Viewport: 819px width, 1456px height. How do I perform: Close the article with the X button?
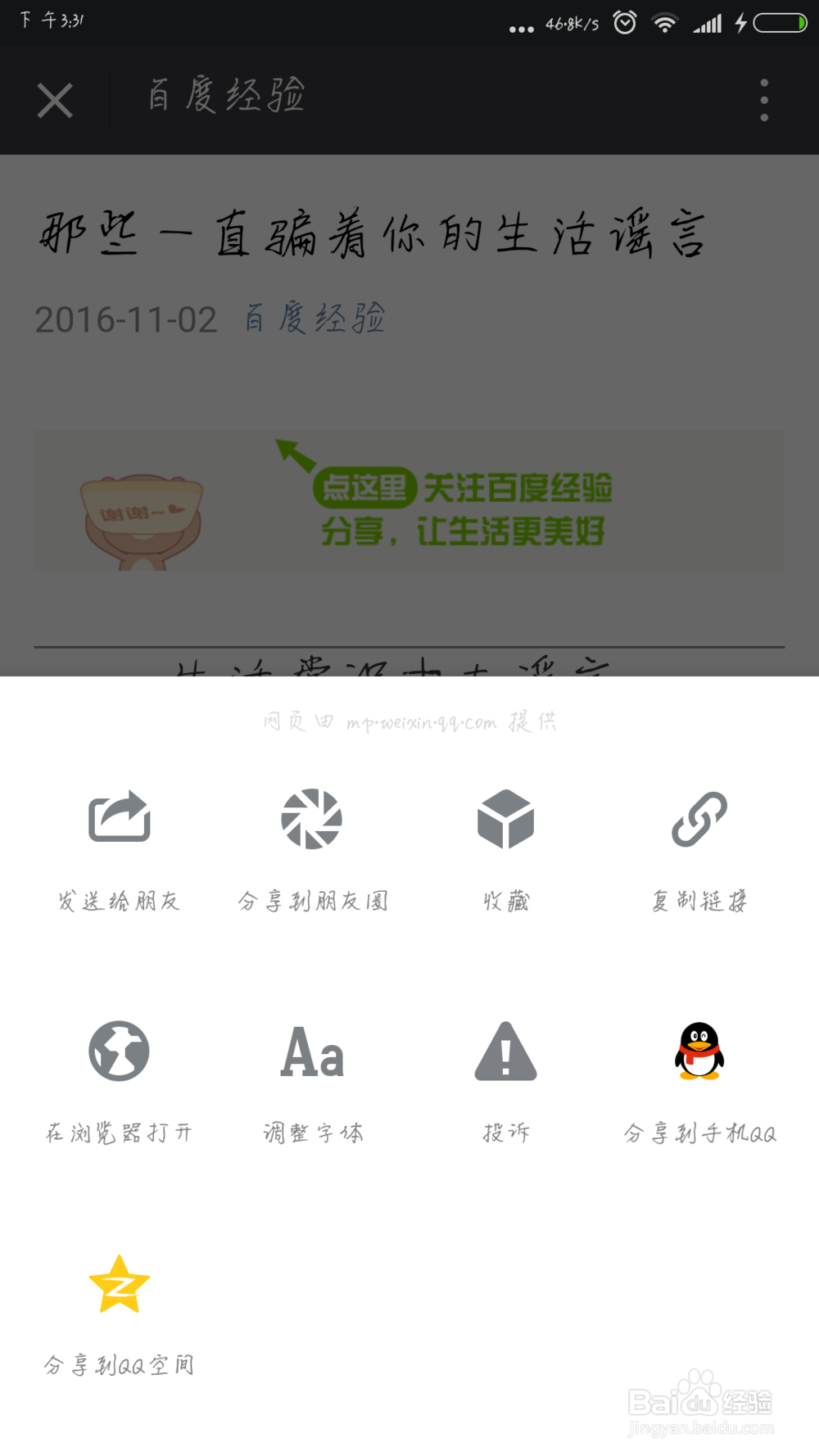(x=54, y=99)
